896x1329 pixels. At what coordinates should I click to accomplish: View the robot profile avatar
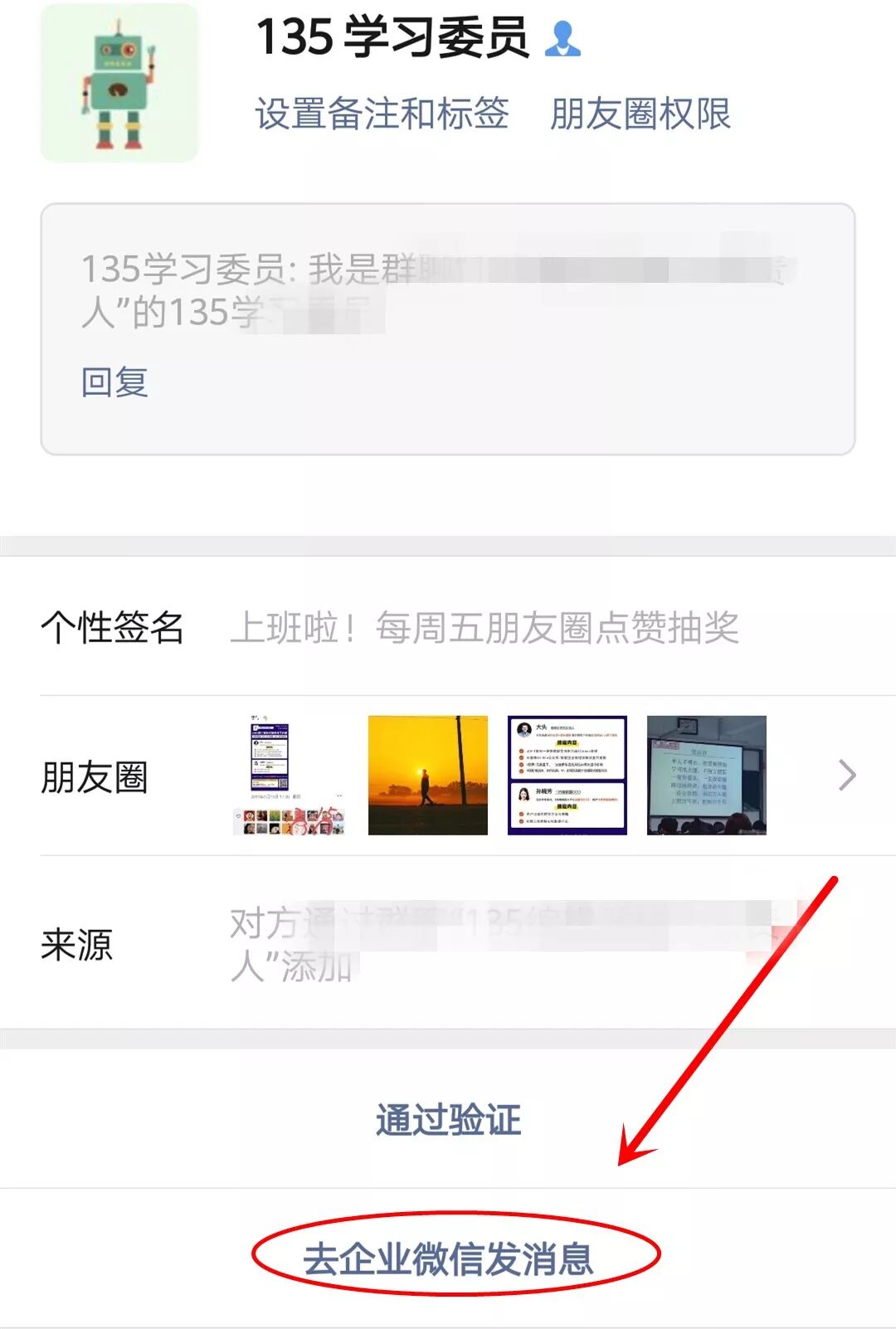tap(119, 83)
